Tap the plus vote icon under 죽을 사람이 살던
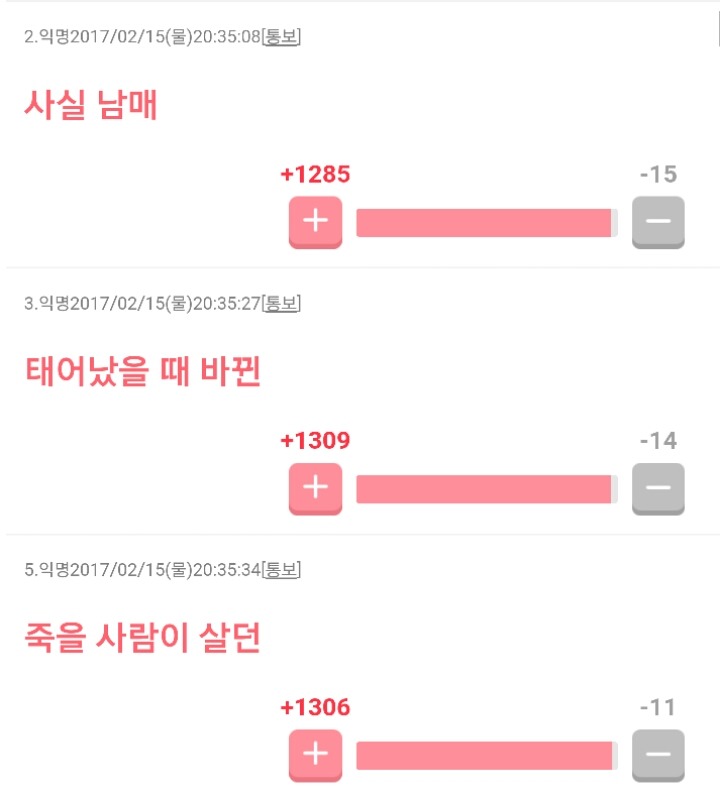Screen dimensions: 720x795 315,755
